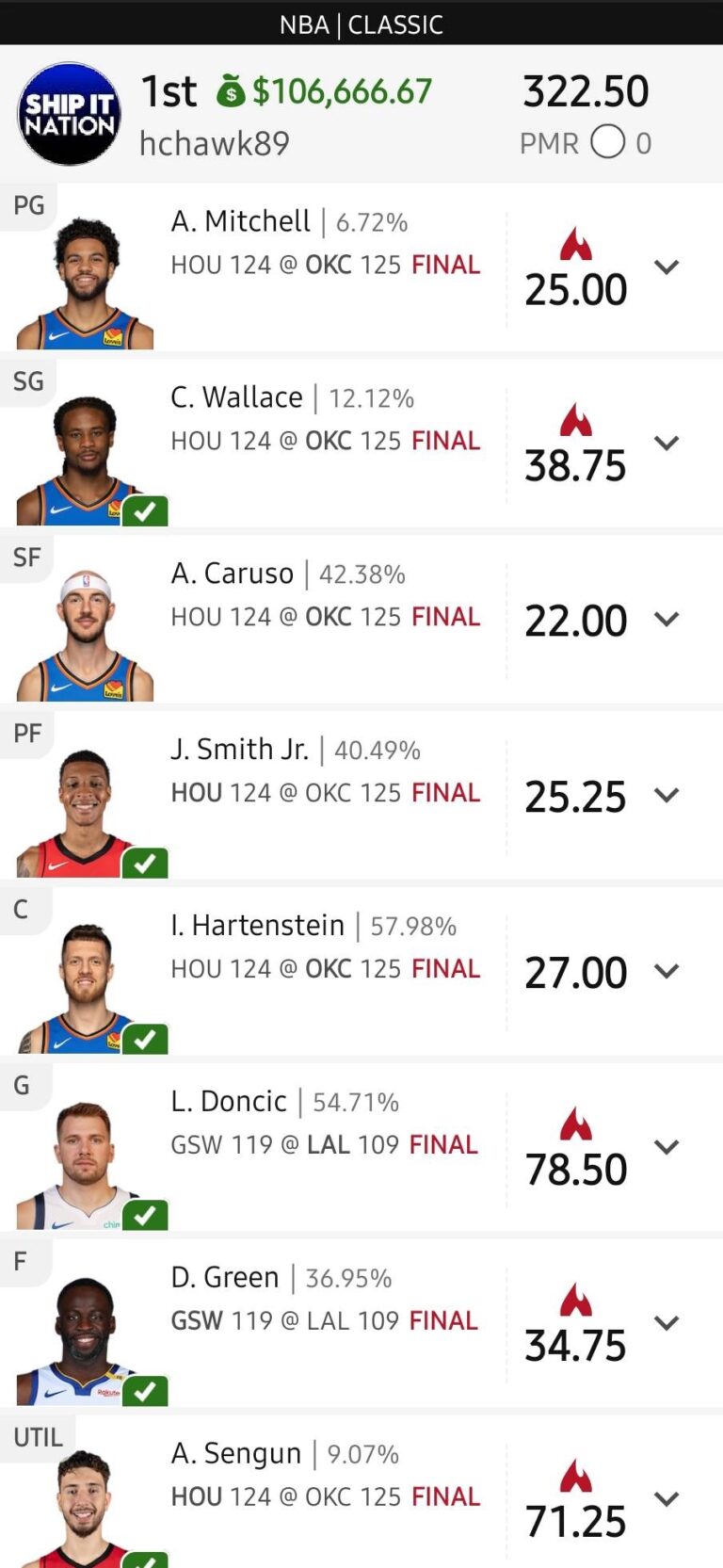
Task: Expand J. Smith Jr.'s row chevron
Action: click(x=667, y=796)
